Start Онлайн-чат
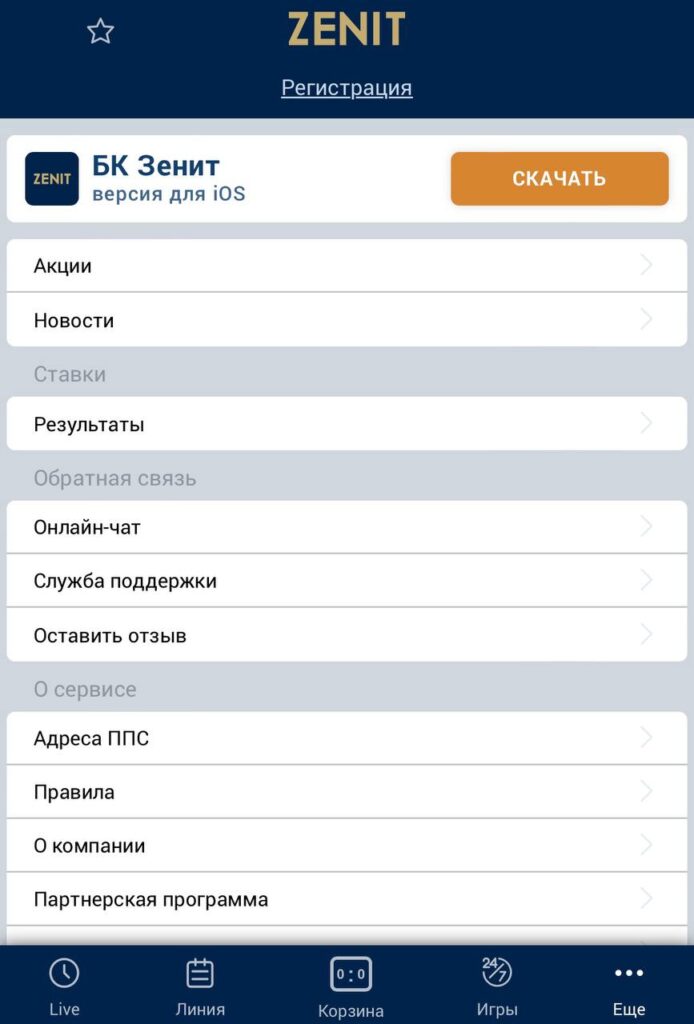 coord(346,527)
